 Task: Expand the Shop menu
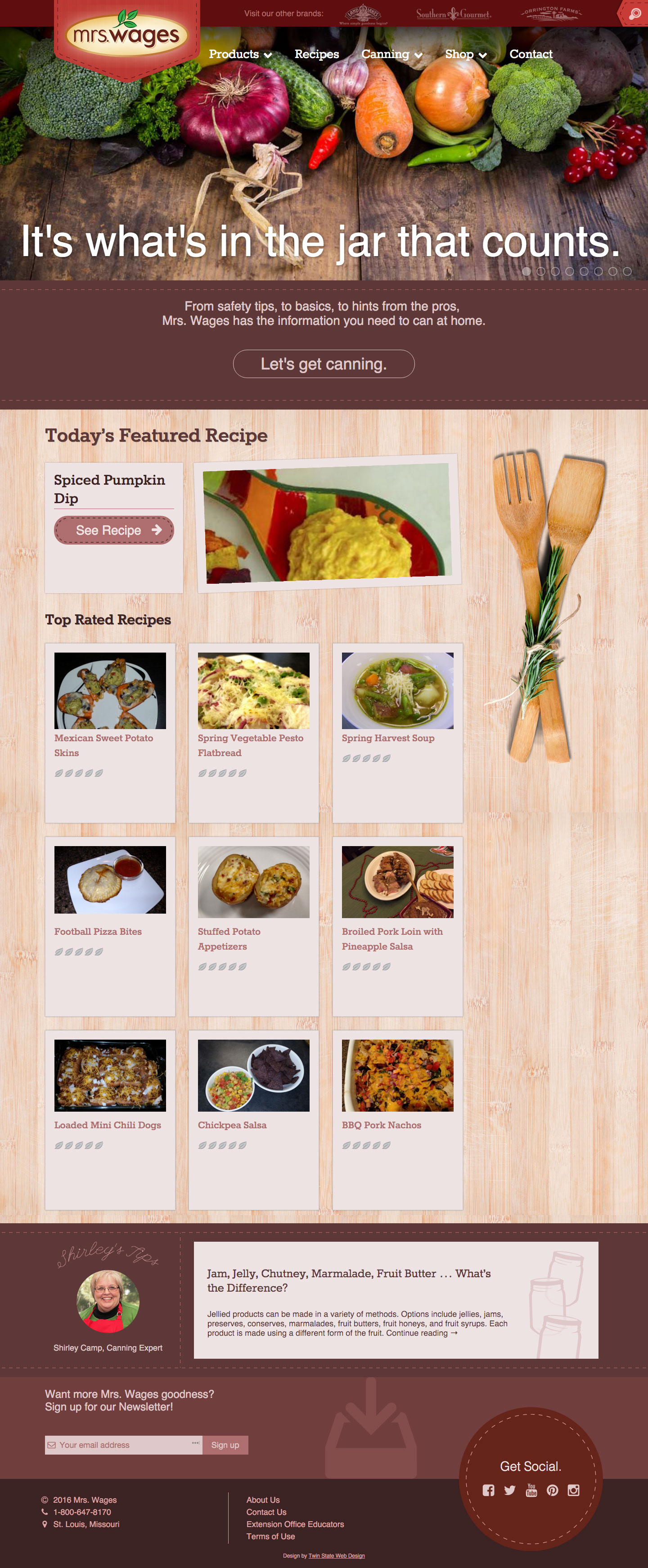click(465, 54)
